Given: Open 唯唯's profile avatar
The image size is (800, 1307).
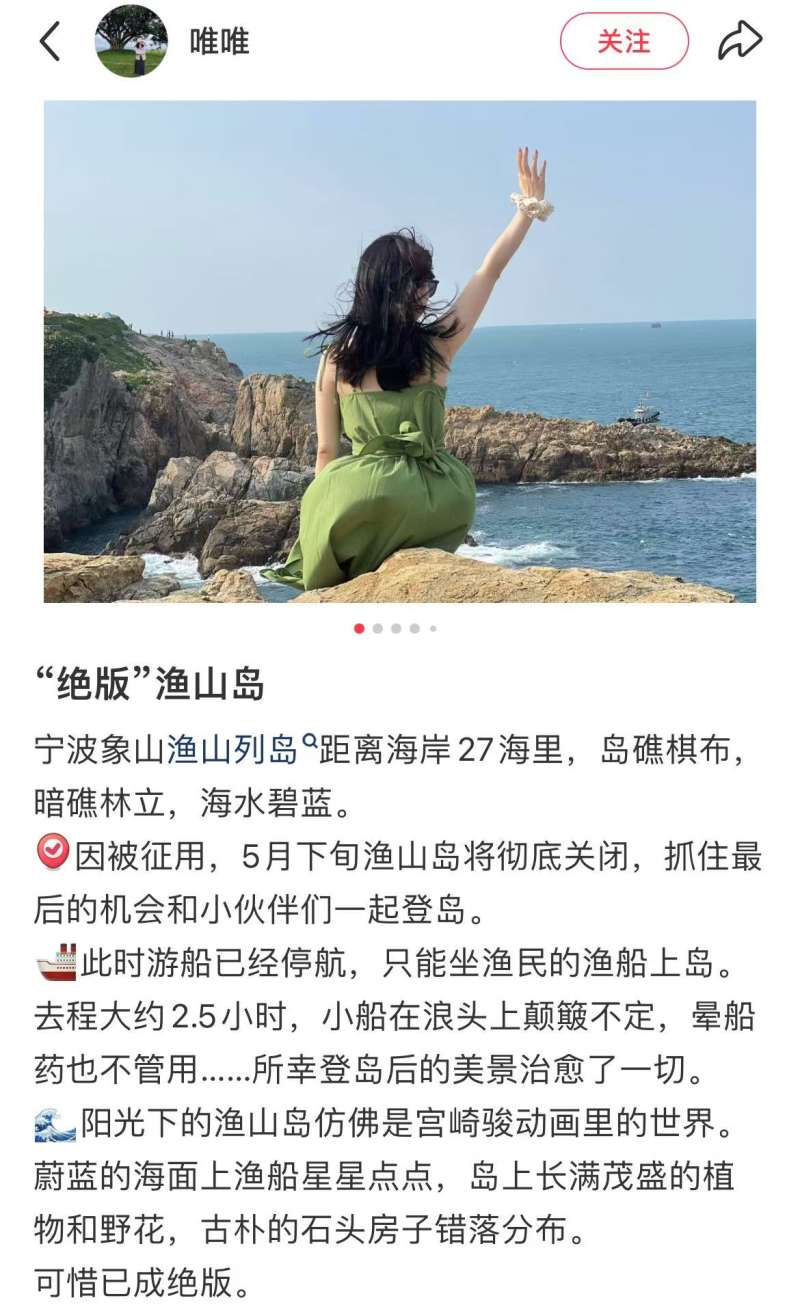Looking at the screenshot, I should pos(131,41).
